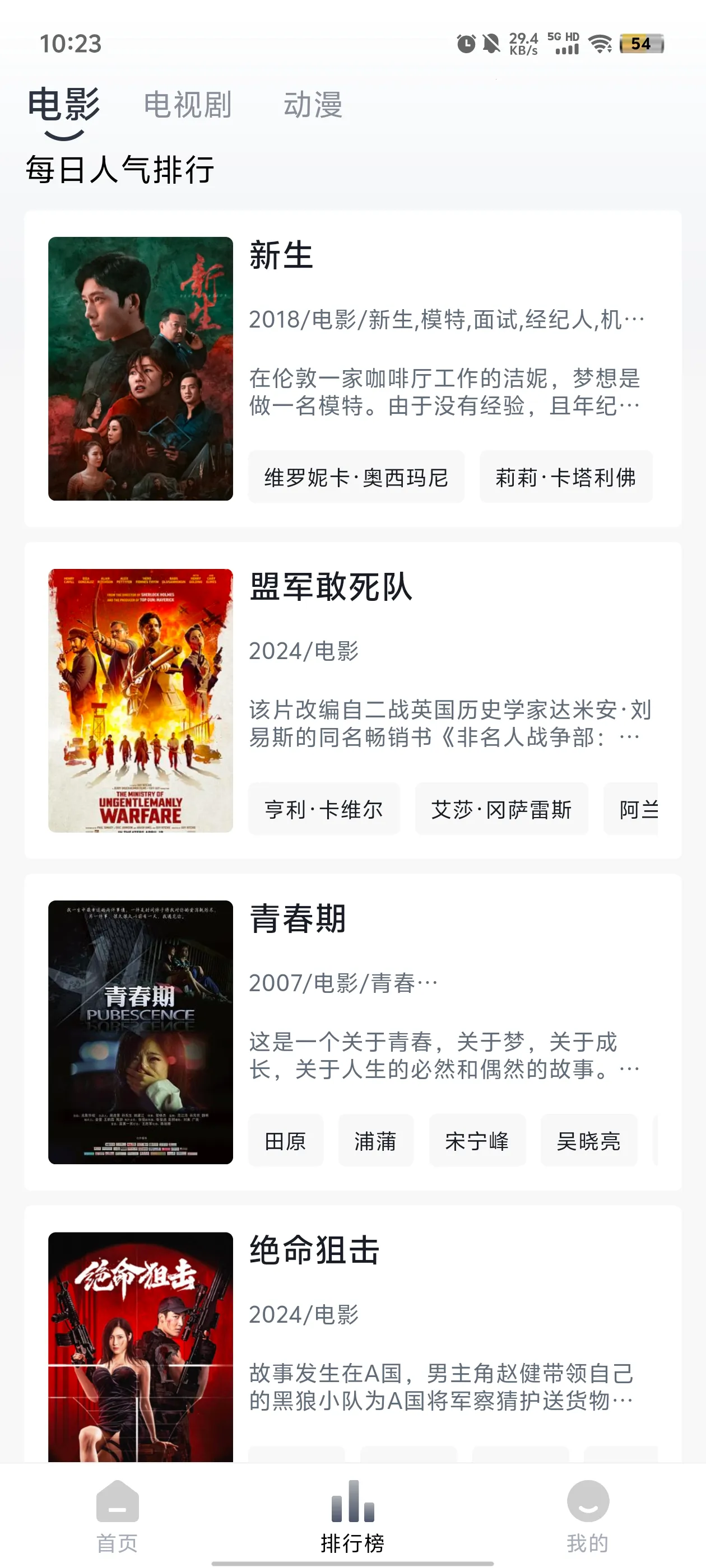The width and height of the screenshot is (706, 1568).
Task: Switch to the 动漫 tab
Action: (x=313, y=105)
